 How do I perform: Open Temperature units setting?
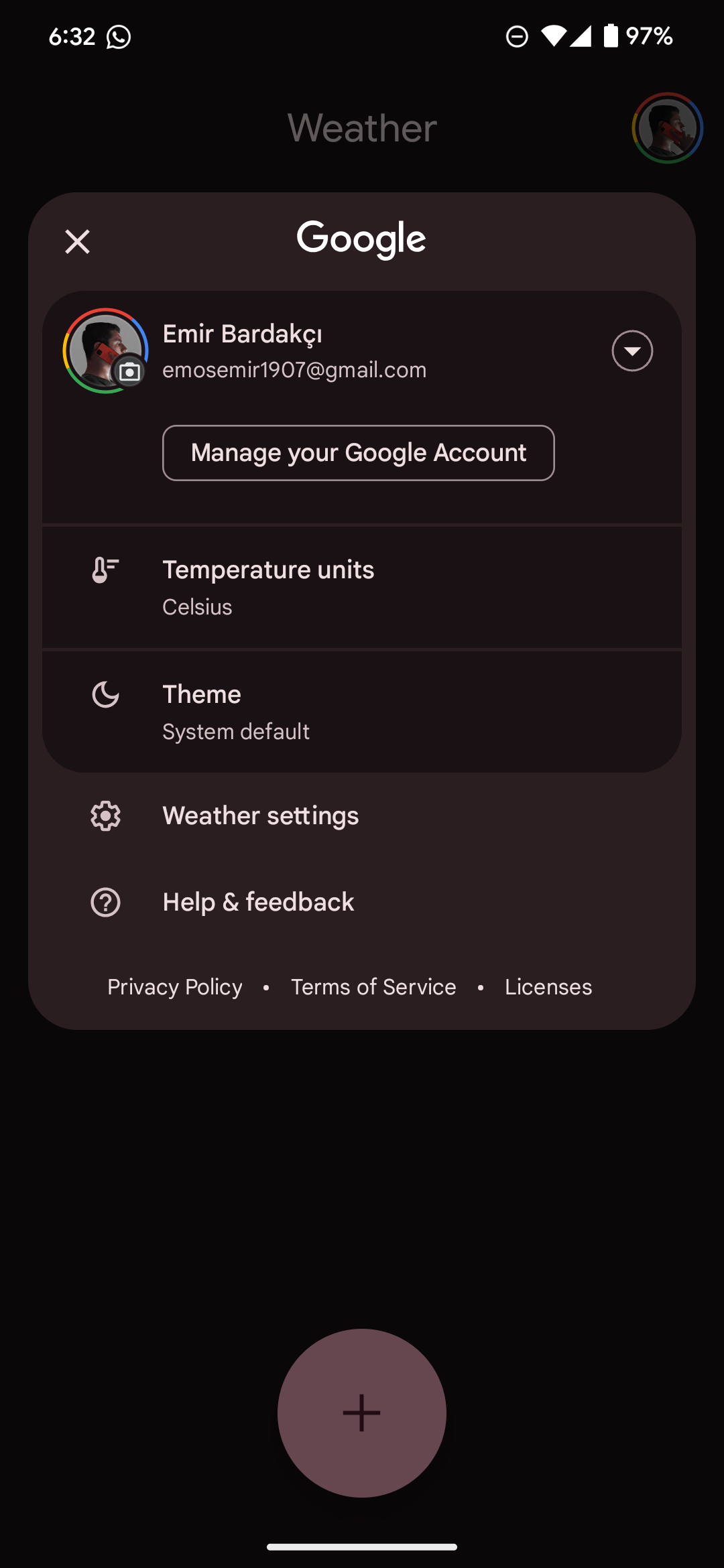(x=362, y=588)
